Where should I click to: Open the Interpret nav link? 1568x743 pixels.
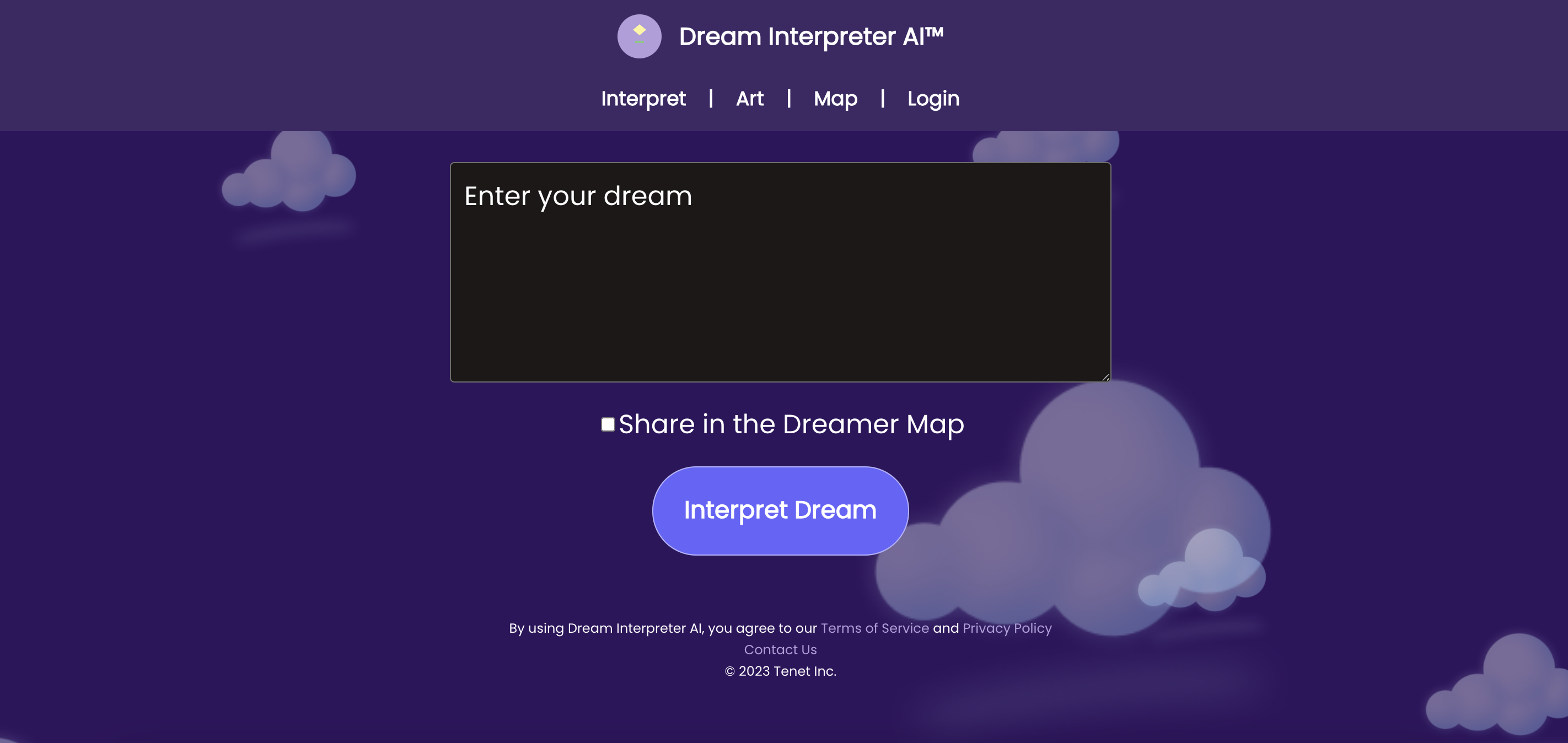(643, 99)
